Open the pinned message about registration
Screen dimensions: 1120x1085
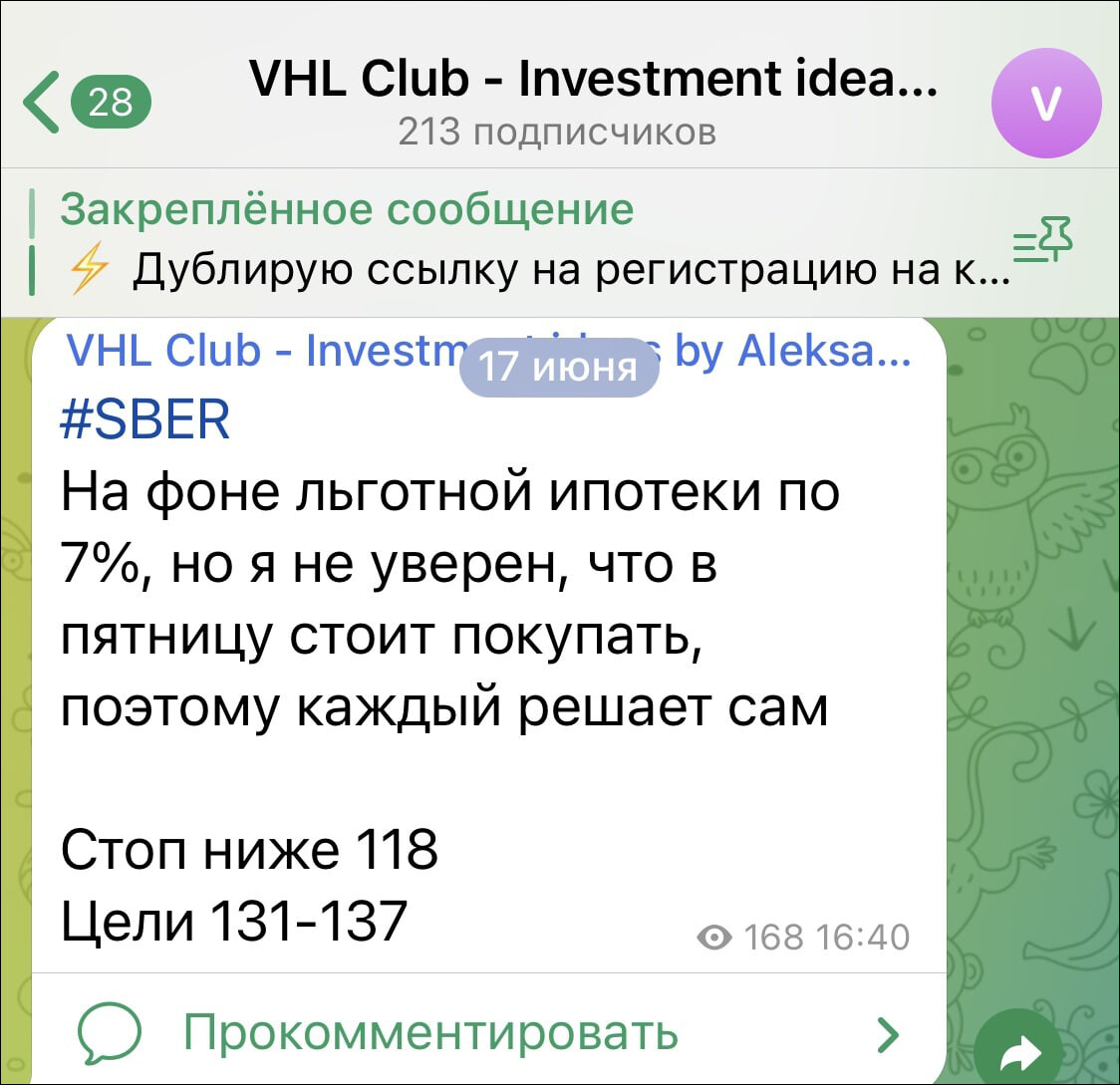(518, 241)
